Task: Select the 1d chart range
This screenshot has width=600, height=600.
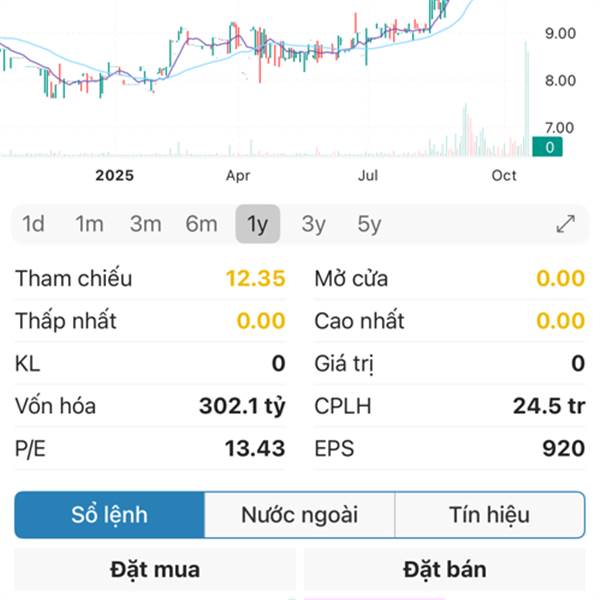Action: pyautogui.click(x=34, y=224)
